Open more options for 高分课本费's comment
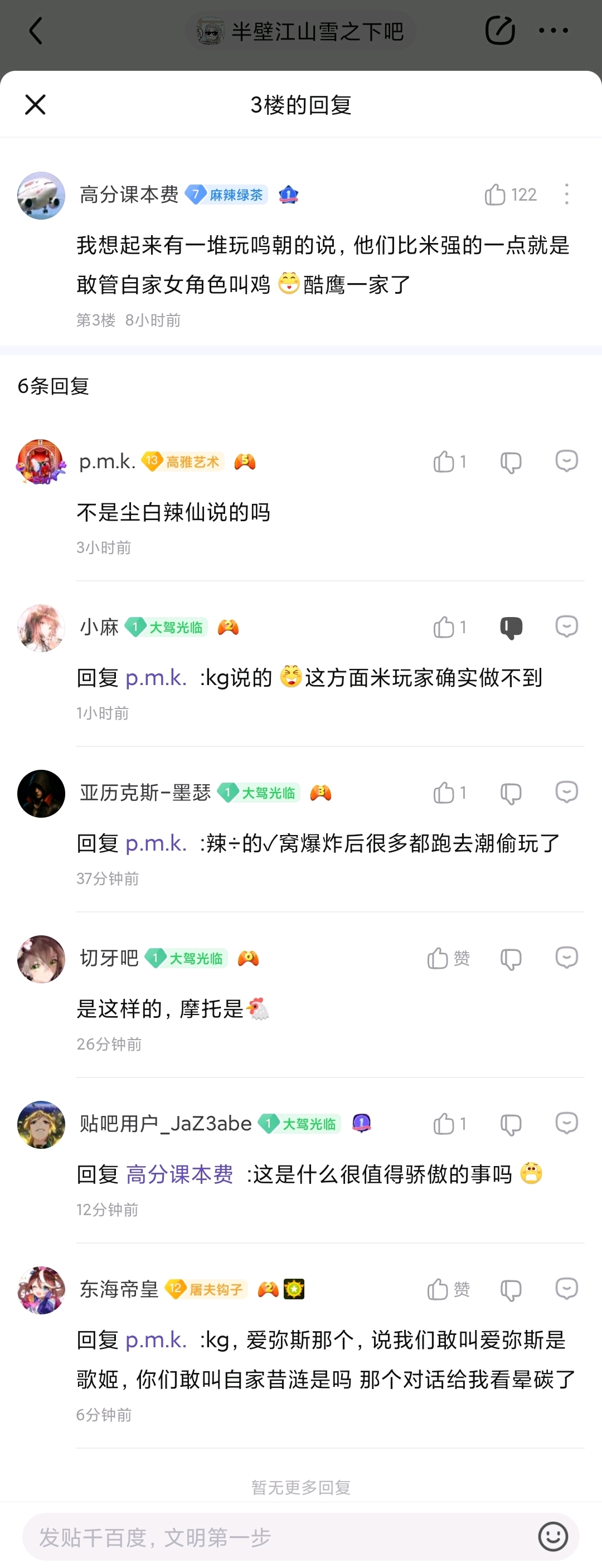The width and height of the screenshot is (602, 1568). click(x=567, y=195)
